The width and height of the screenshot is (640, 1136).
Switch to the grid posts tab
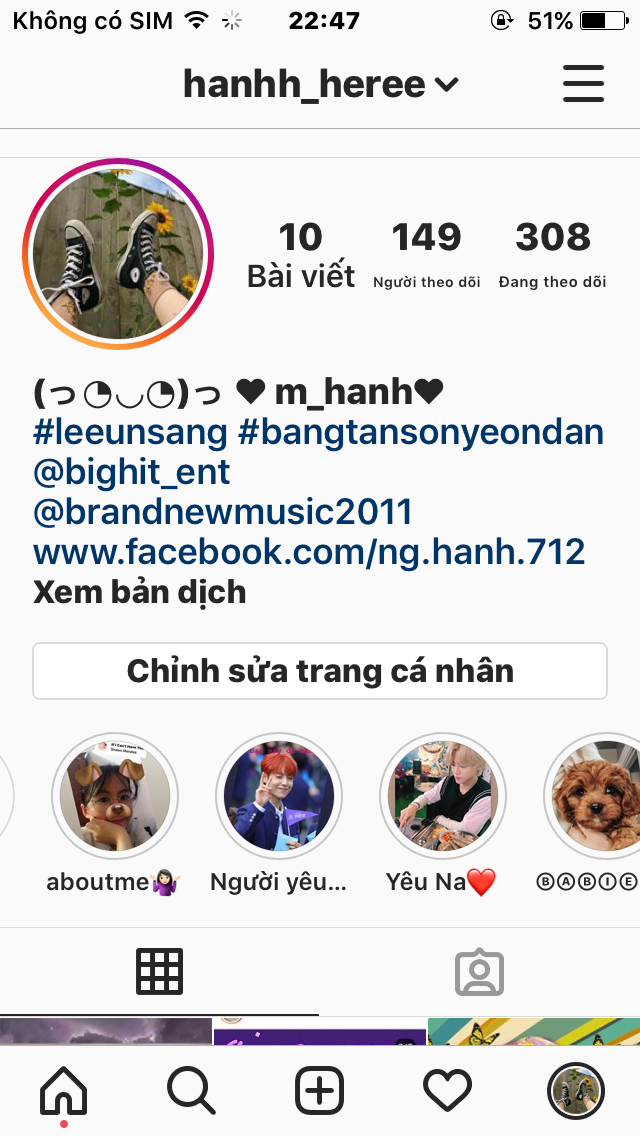tap(159, 971)
